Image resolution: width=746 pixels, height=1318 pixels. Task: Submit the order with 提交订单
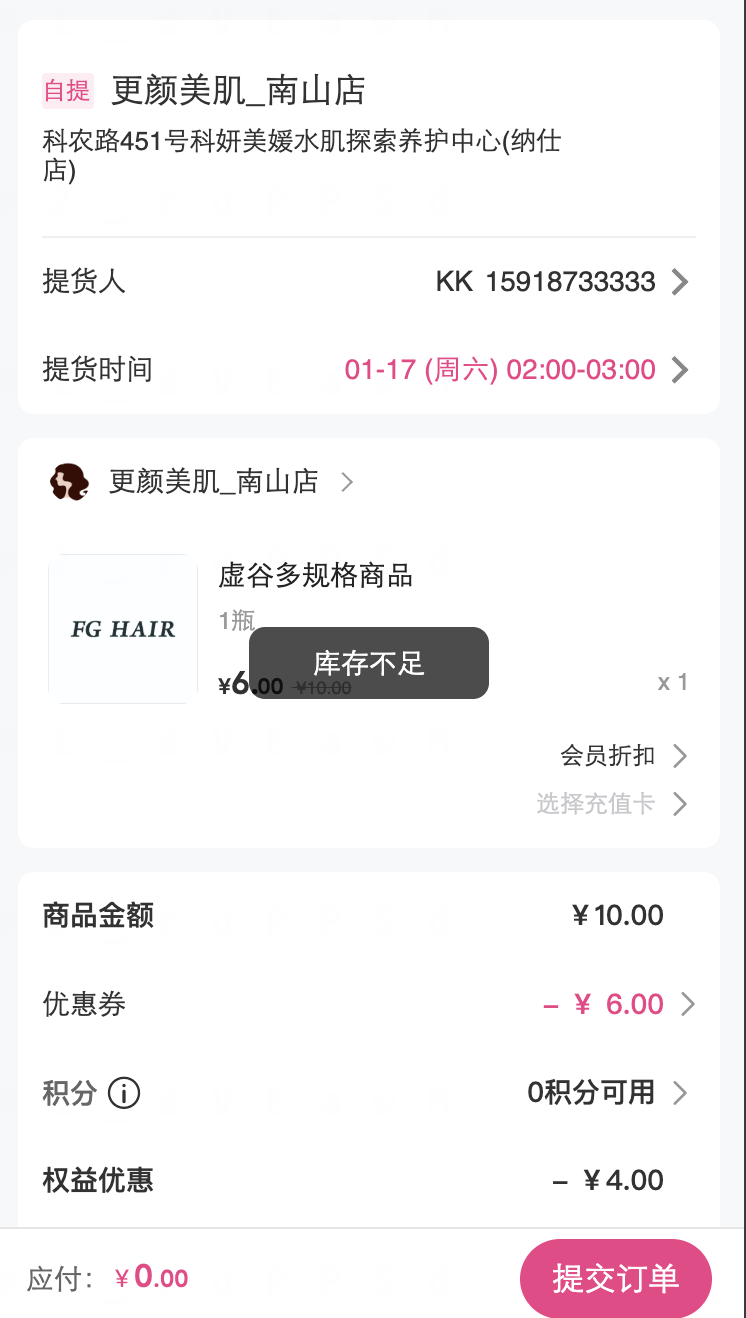(615, 1278)
